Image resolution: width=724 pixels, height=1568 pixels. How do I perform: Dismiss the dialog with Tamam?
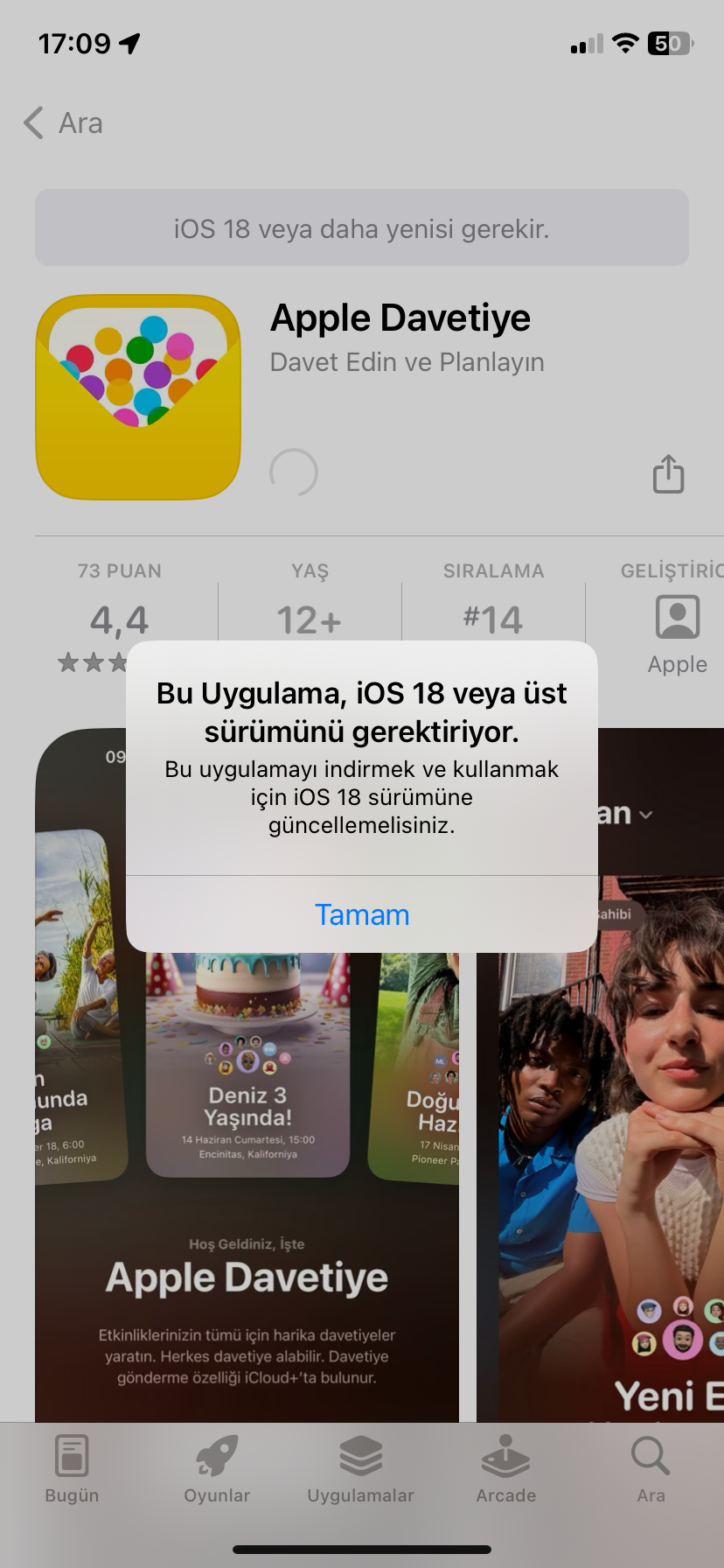[362, 914]
